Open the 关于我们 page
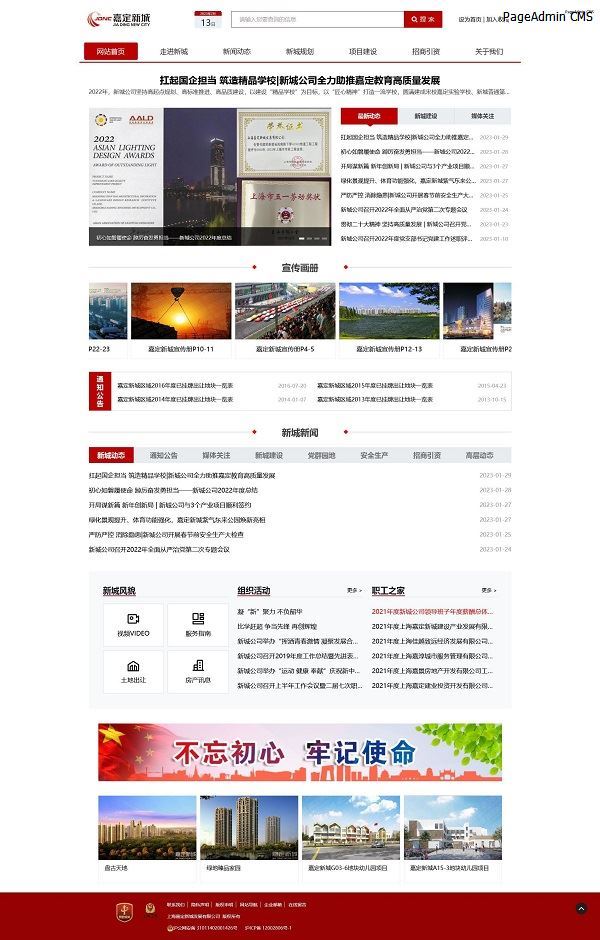 pyautogui.click(x=489, y=52)
